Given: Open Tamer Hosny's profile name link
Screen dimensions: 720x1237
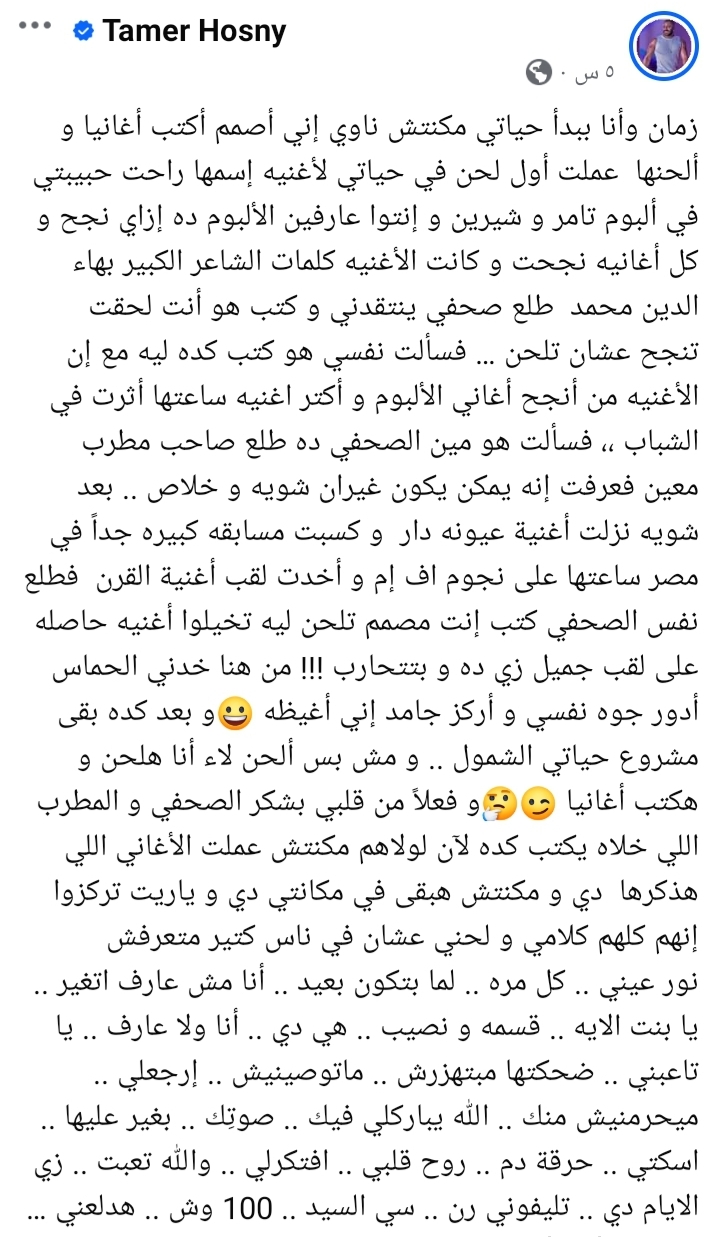Looking at the screenshot, I should (194, 32).
